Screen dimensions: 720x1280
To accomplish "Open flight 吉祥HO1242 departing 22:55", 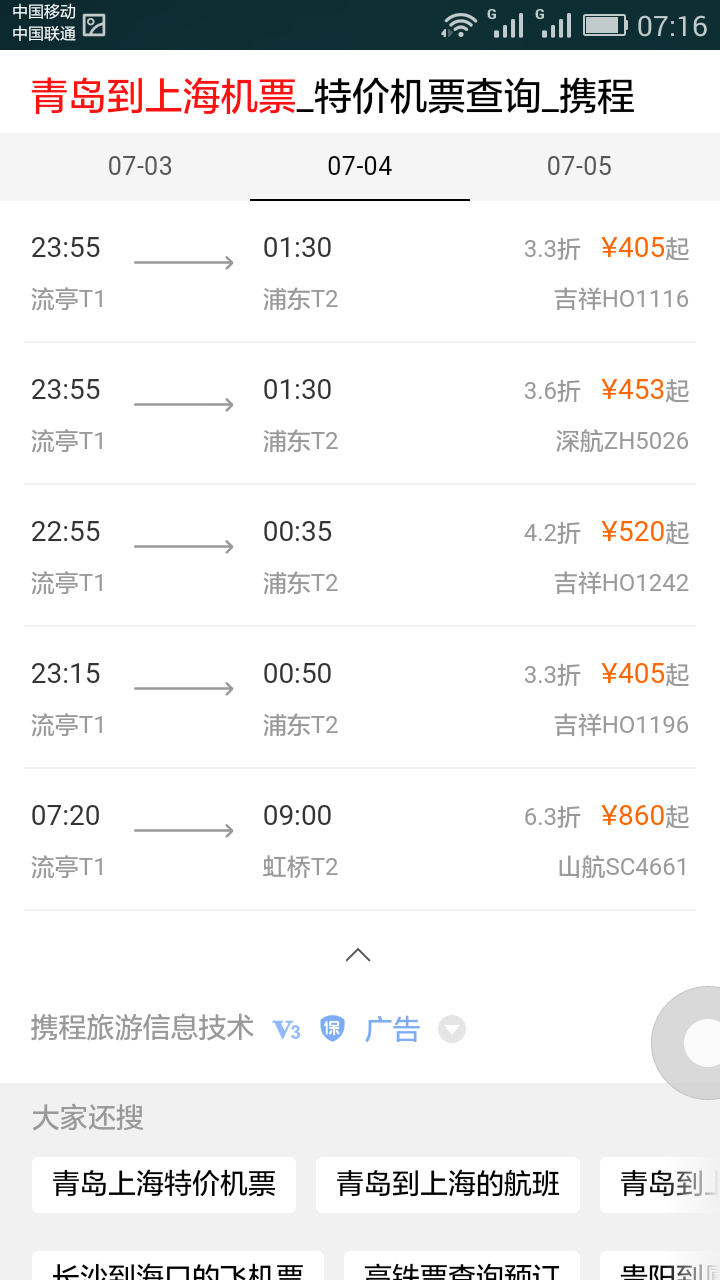I will [x=360, y=556].
